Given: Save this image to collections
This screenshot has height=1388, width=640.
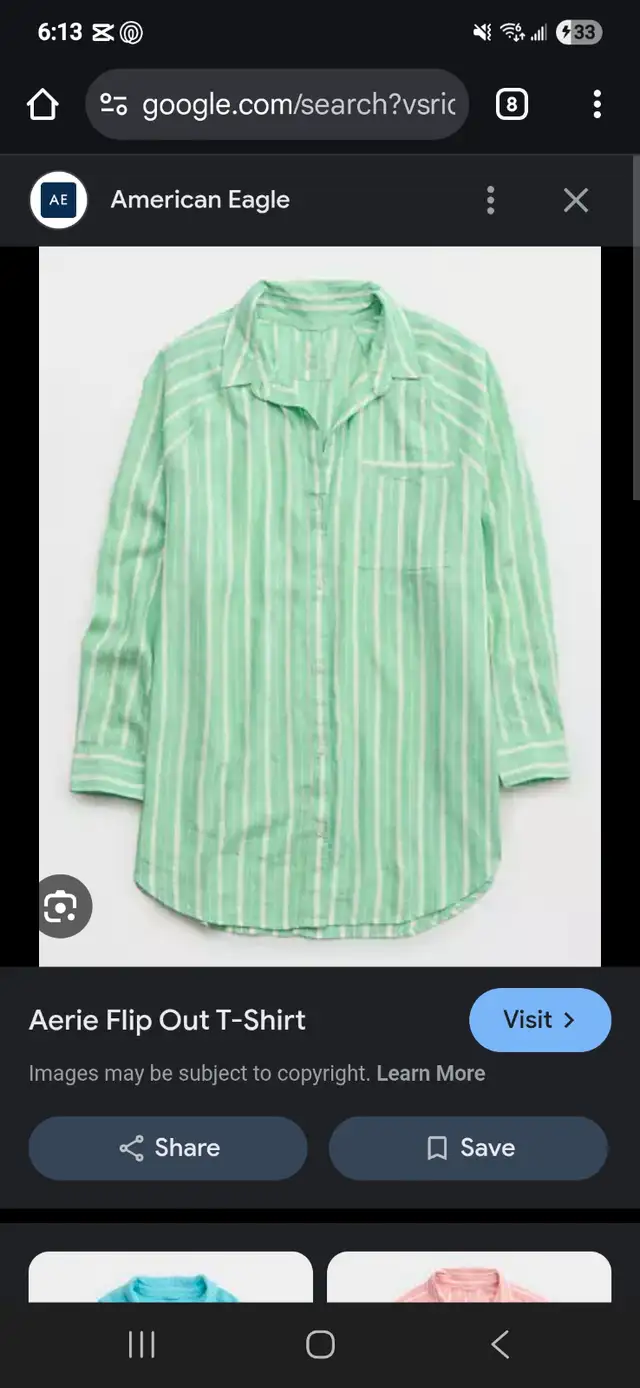Looking at the screenshot, I should [x=468, y=1148].
